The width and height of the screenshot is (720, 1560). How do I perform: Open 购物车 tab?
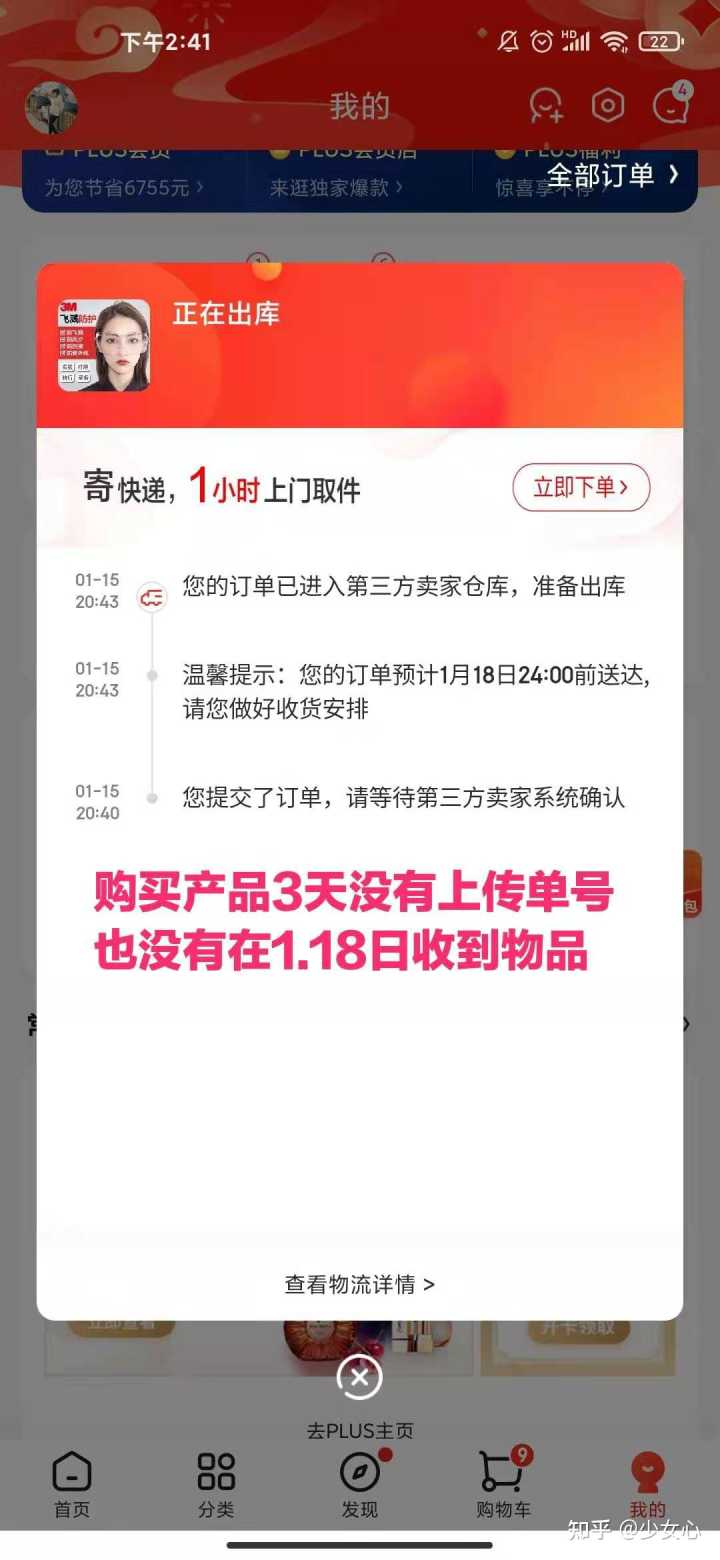pos(503,1485)
